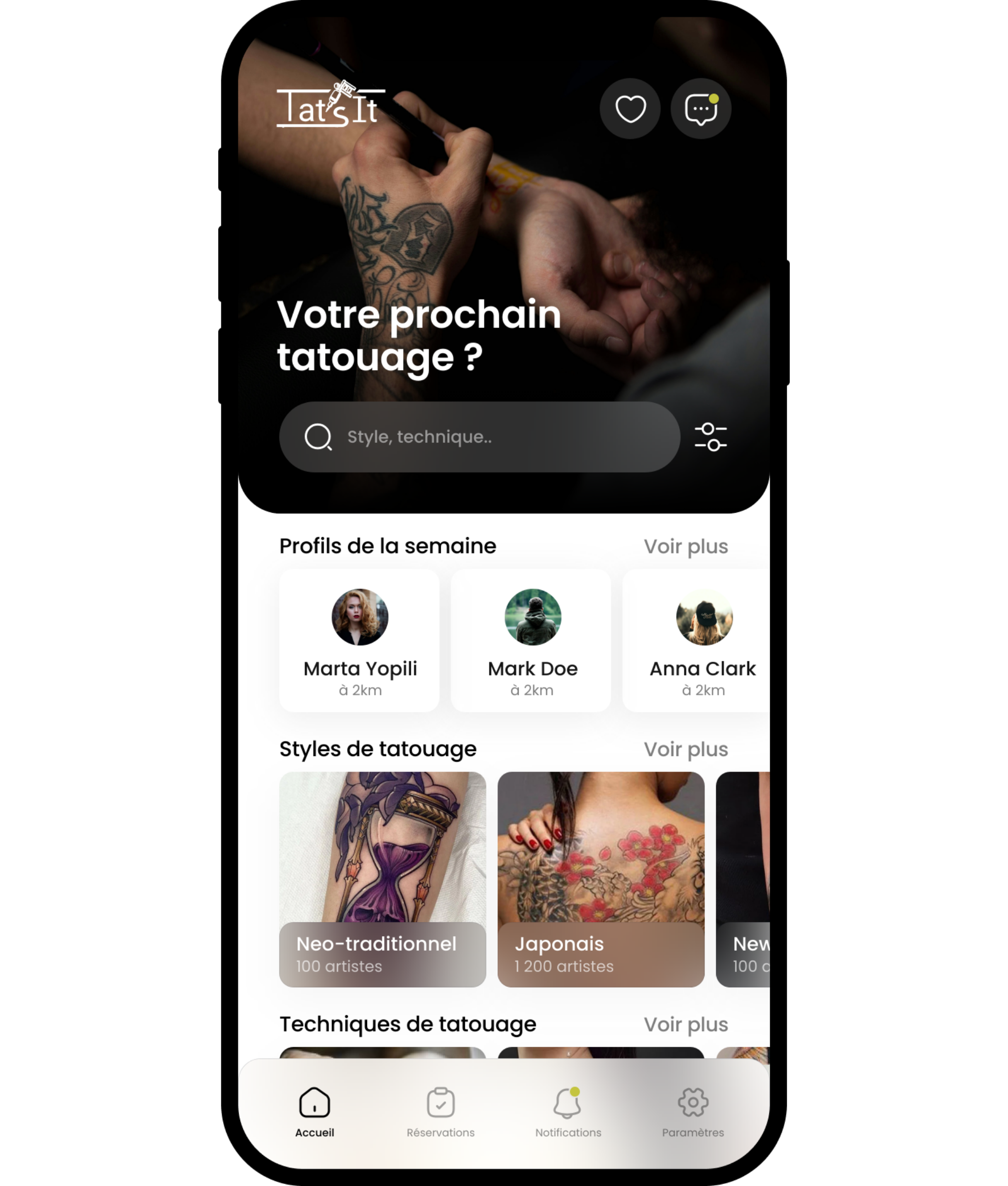Viewport: 1008px width, 1186px height.
Task: Switch to the Réservations tab
Action: point(441,1112)
